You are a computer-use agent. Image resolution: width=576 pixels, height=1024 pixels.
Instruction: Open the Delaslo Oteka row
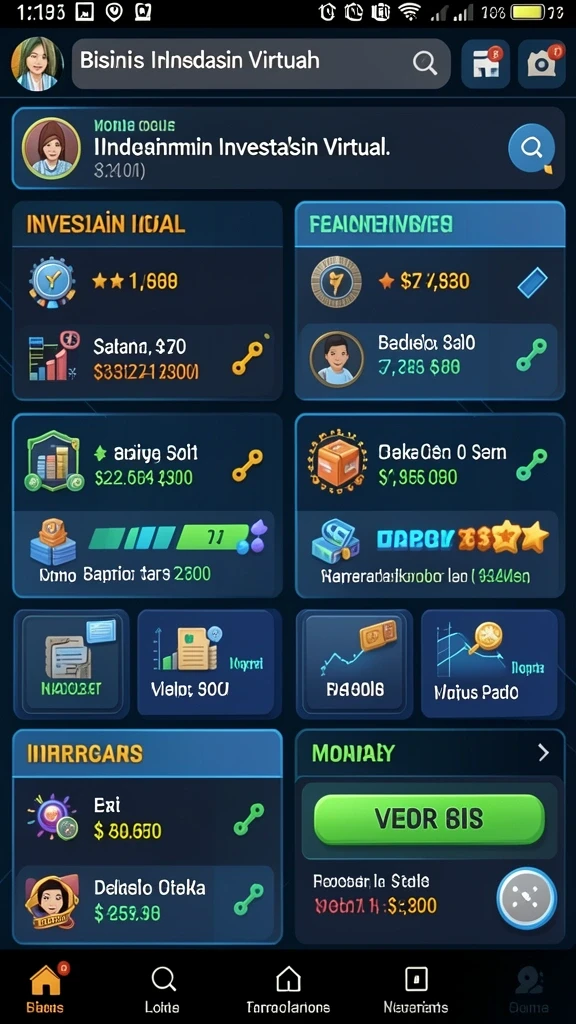[146, 901]
